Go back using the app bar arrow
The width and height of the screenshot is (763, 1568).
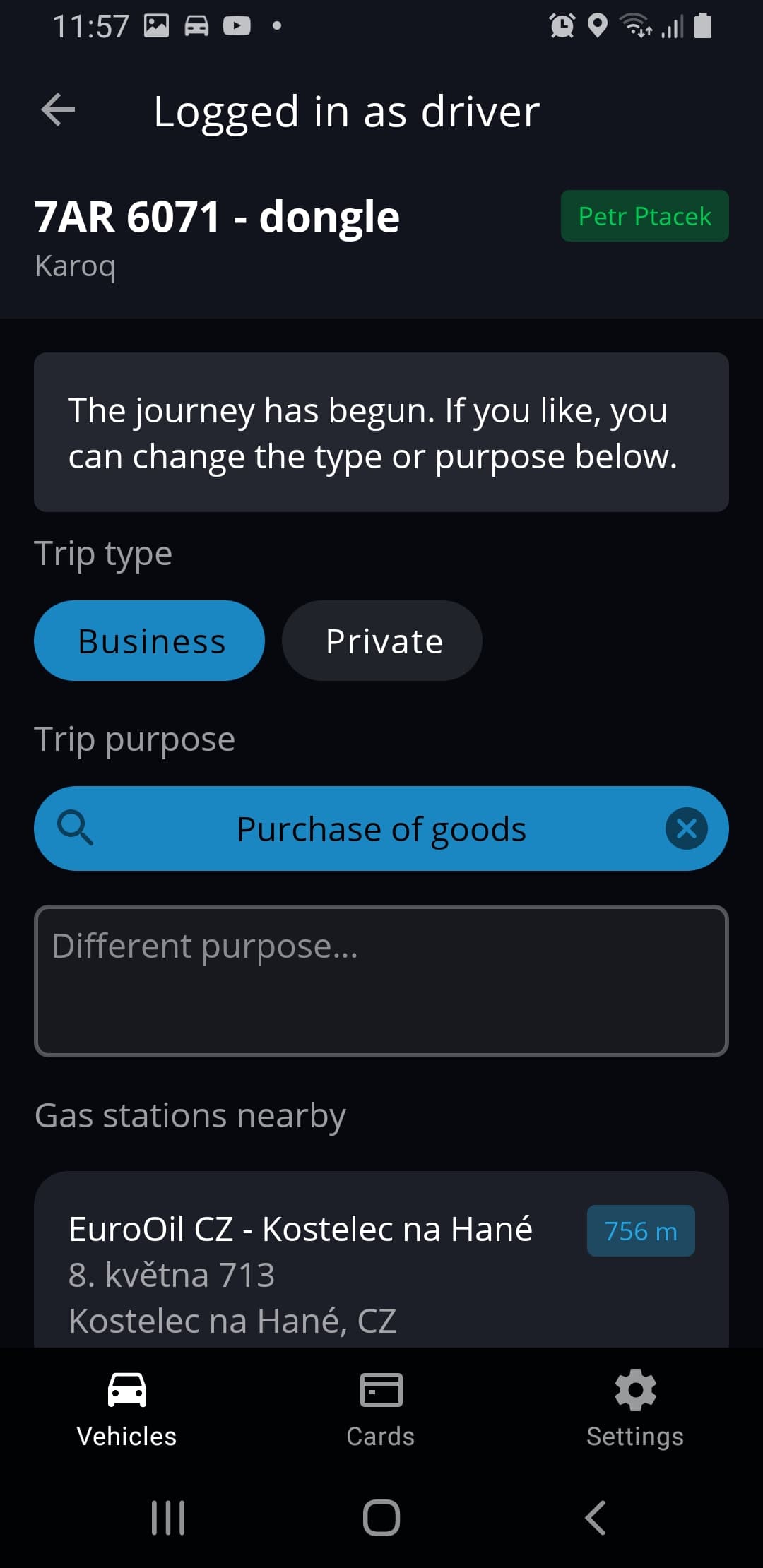click(58, 110)
